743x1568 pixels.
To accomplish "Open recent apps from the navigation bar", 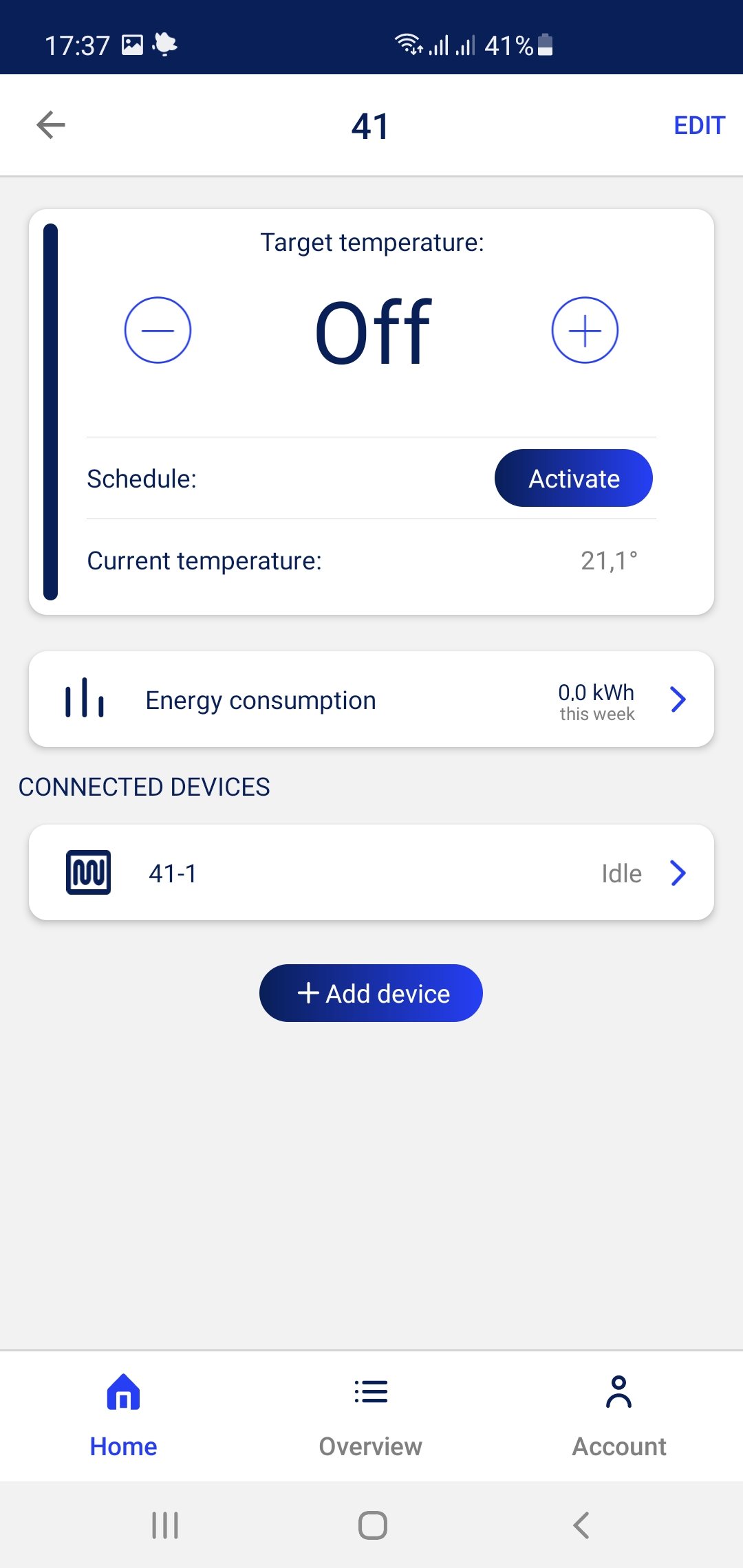I will coord(165,1525).
